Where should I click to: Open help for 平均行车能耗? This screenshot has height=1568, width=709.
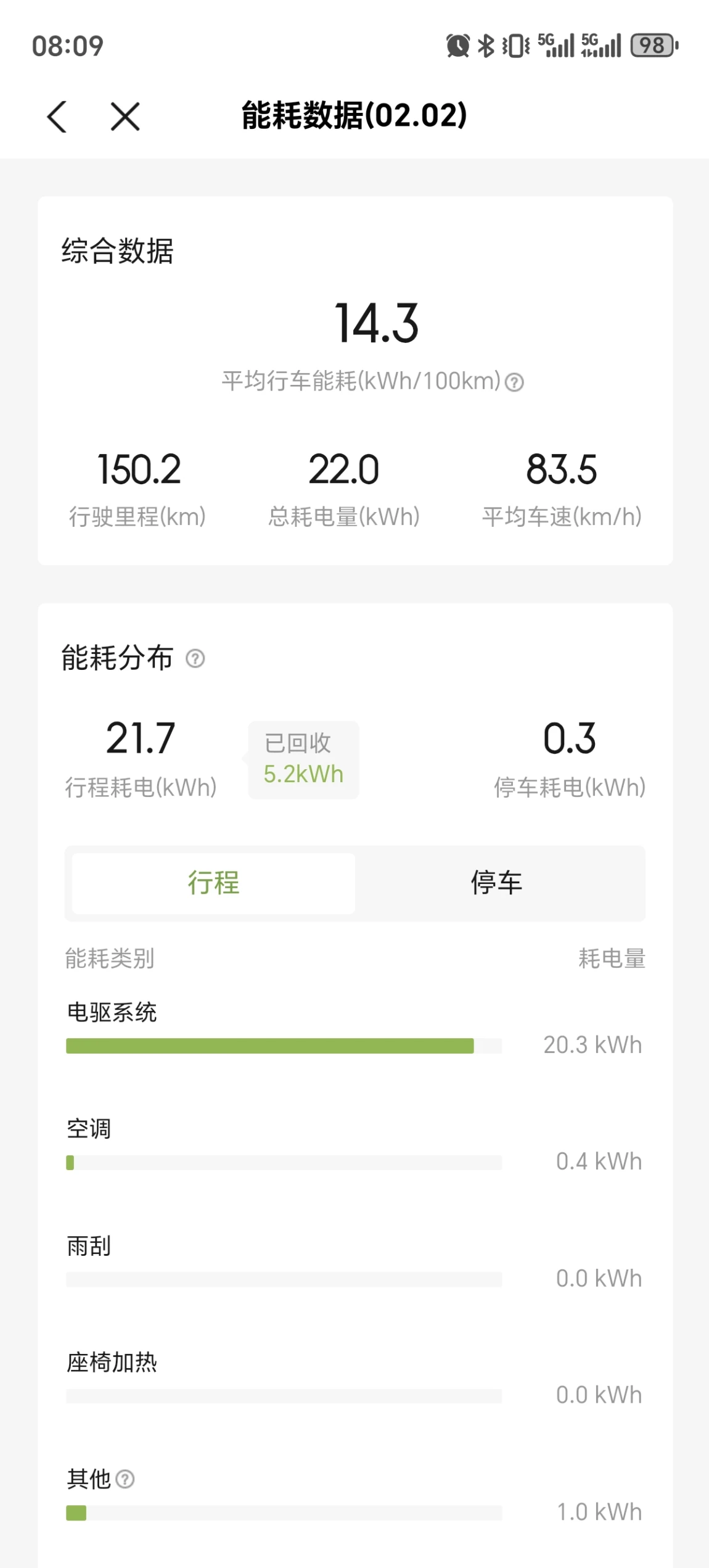coord(514,383)
